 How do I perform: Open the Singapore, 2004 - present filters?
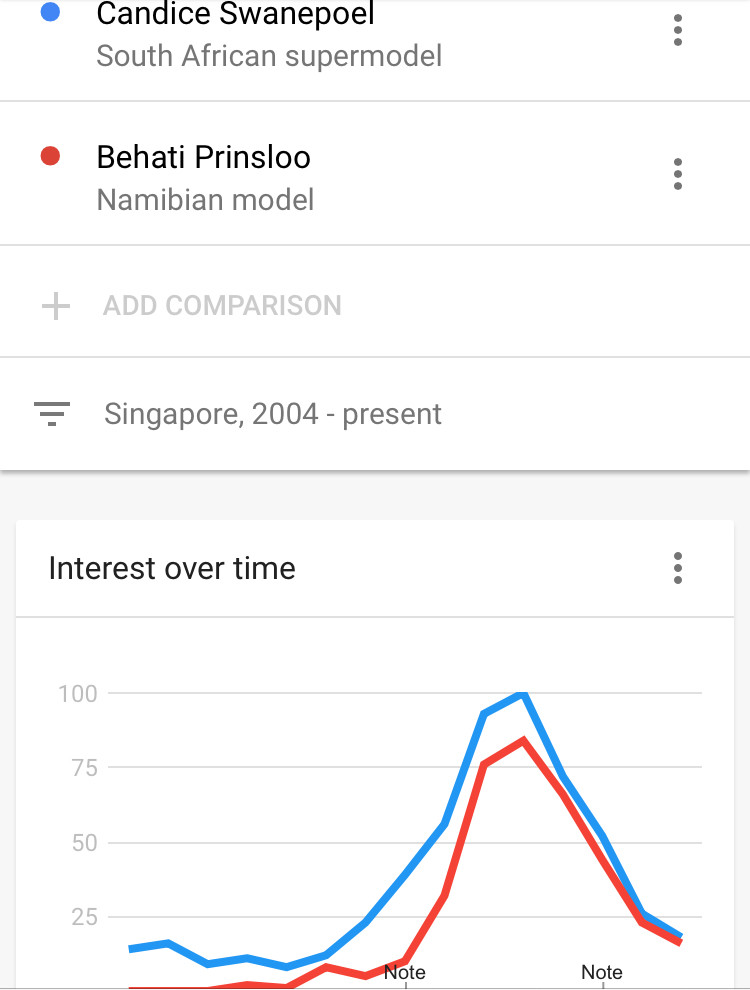pyautogui.click(x=272, y=414)
